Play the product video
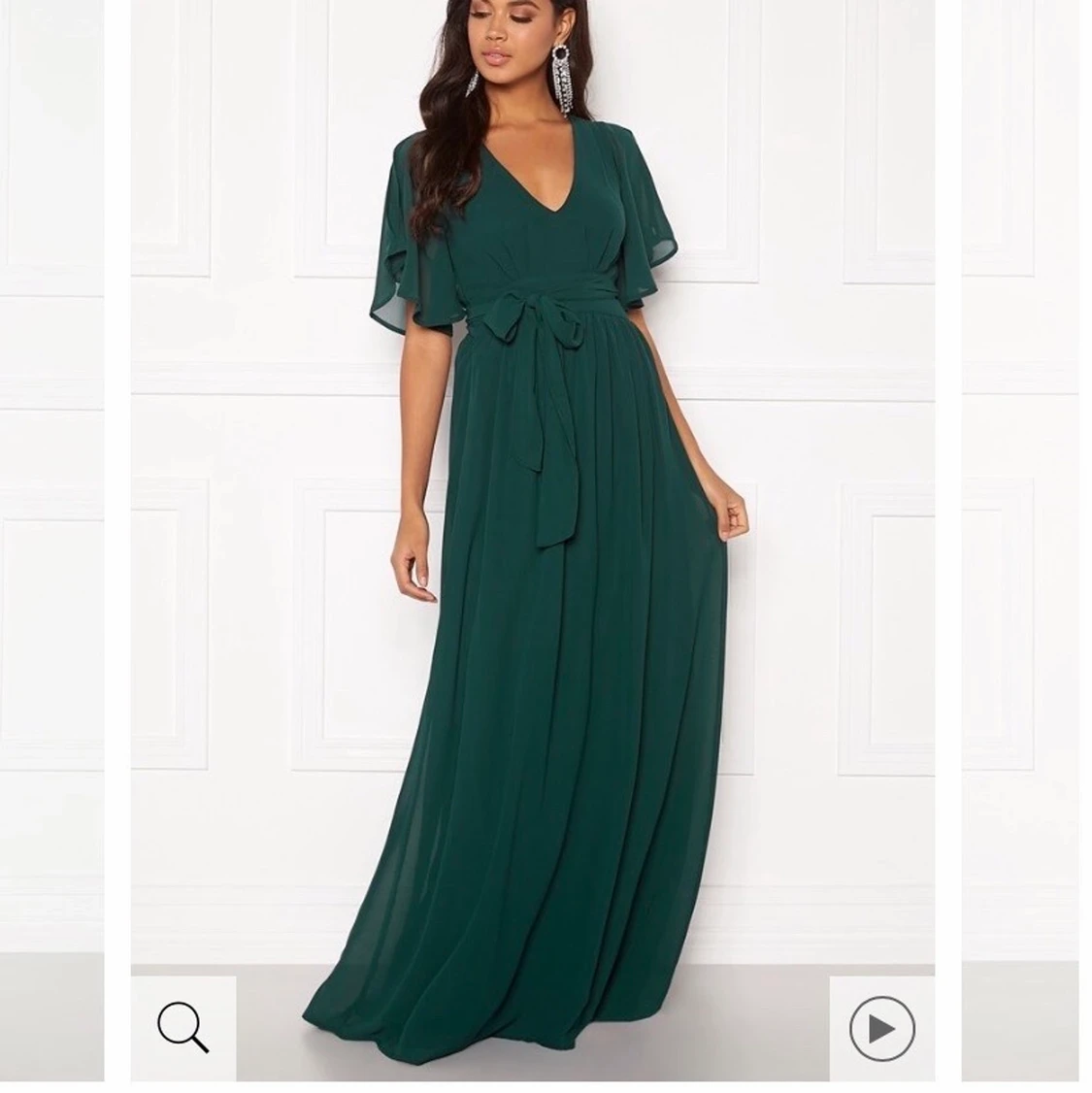Image resolution: width=1092 pixels, height=1093 pixels. [881, 1028]
